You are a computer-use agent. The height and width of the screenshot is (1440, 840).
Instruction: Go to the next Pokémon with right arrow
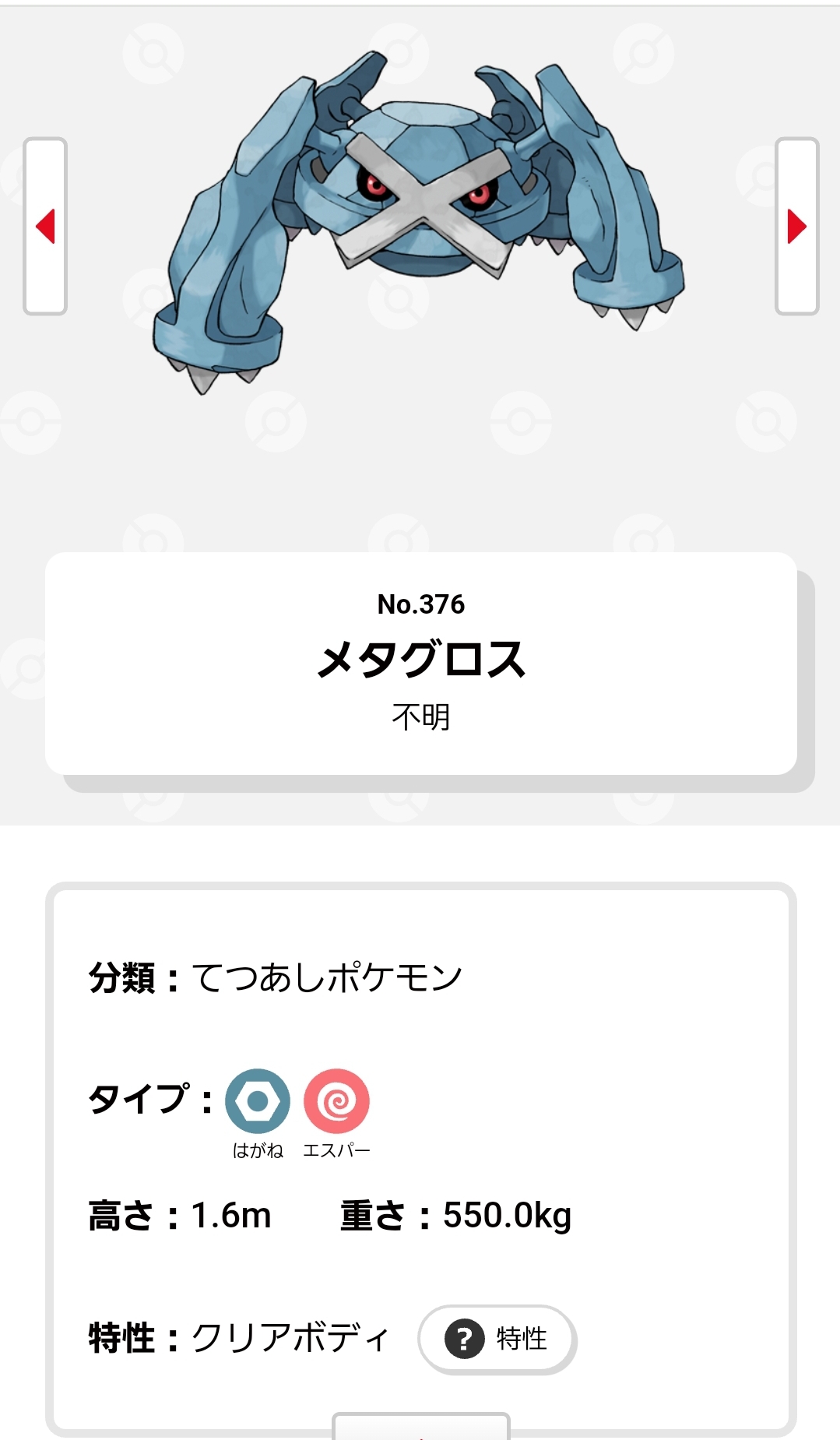[x=796, y=227]
